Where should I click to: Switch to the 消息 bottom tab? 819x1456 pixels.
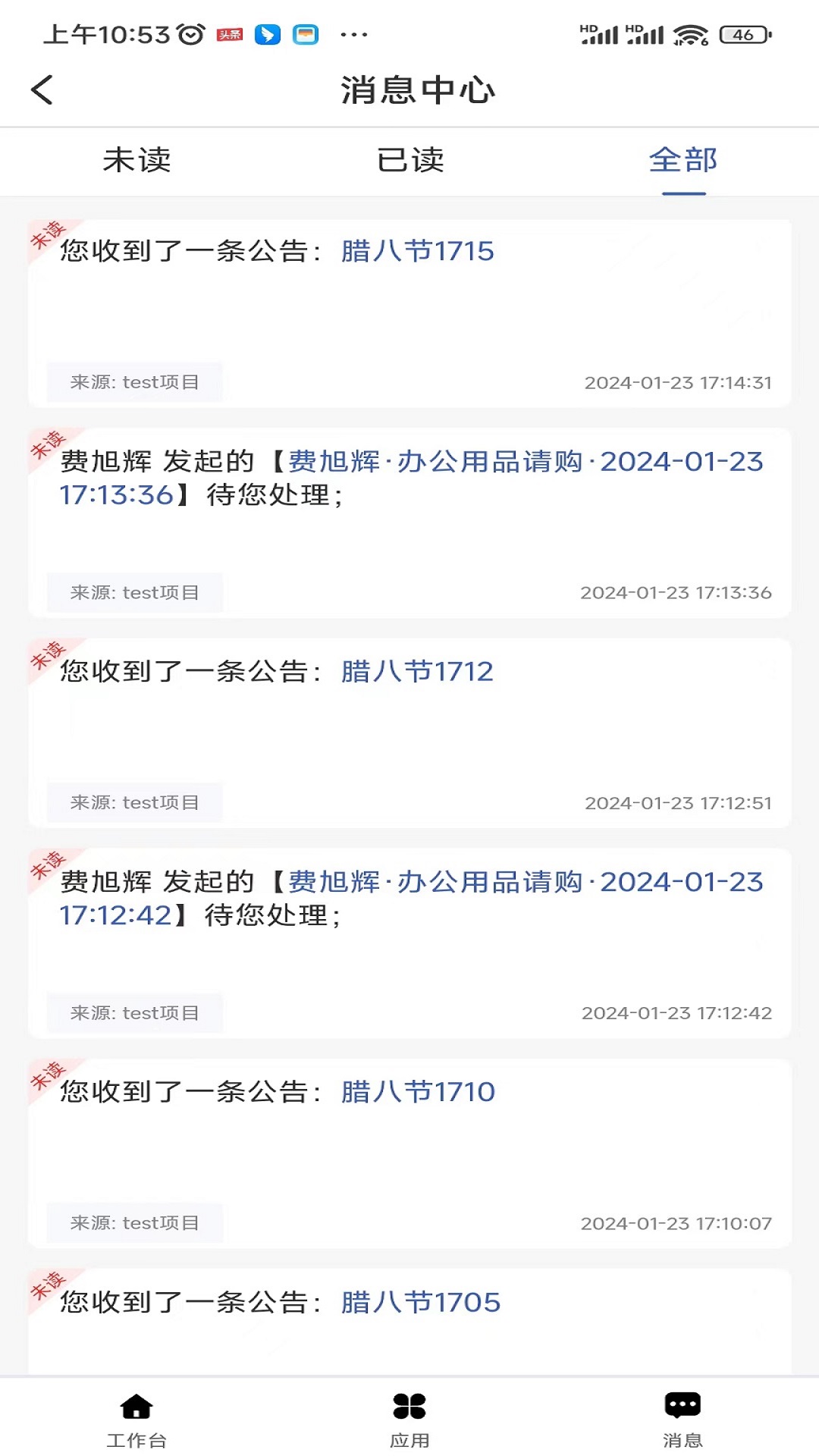point(682,1418)
